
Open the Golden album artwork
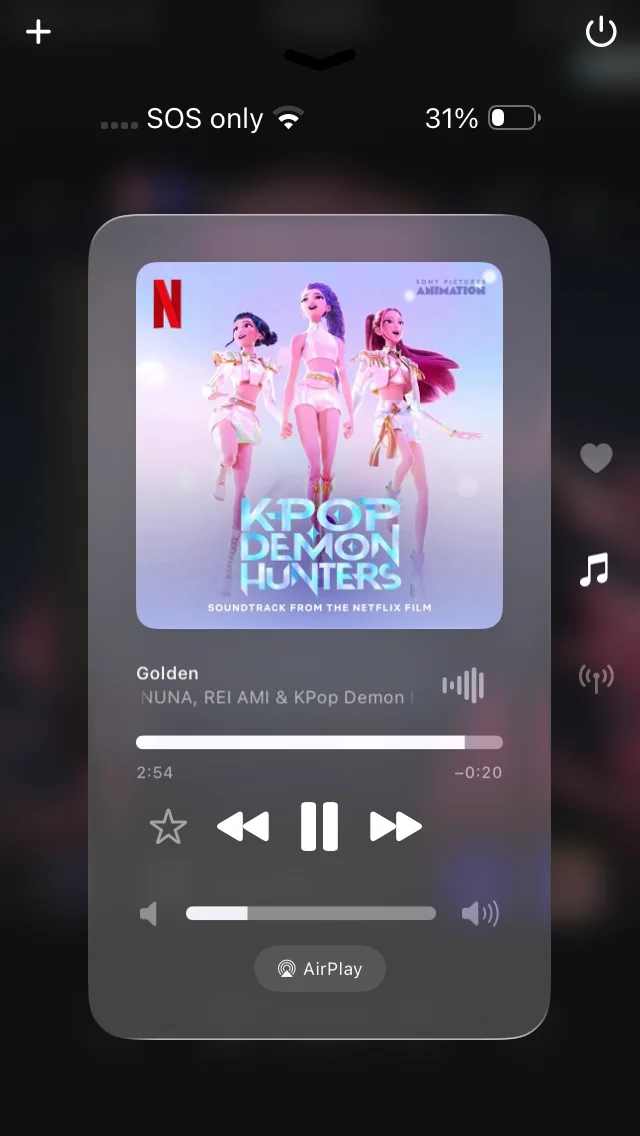click(319, 445)
